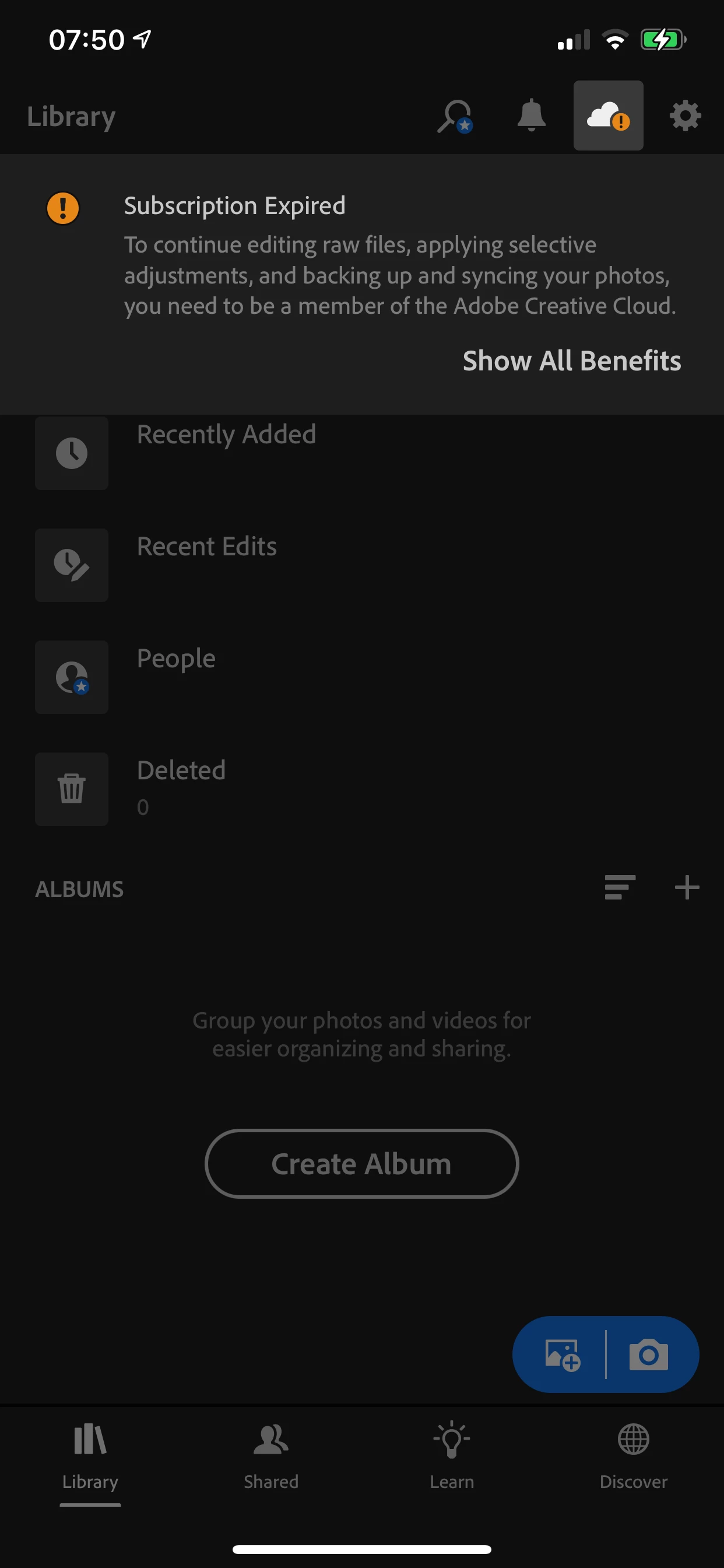Open Recently Added photos
This screenshot has width=724, height=1568.
[226, 435]
